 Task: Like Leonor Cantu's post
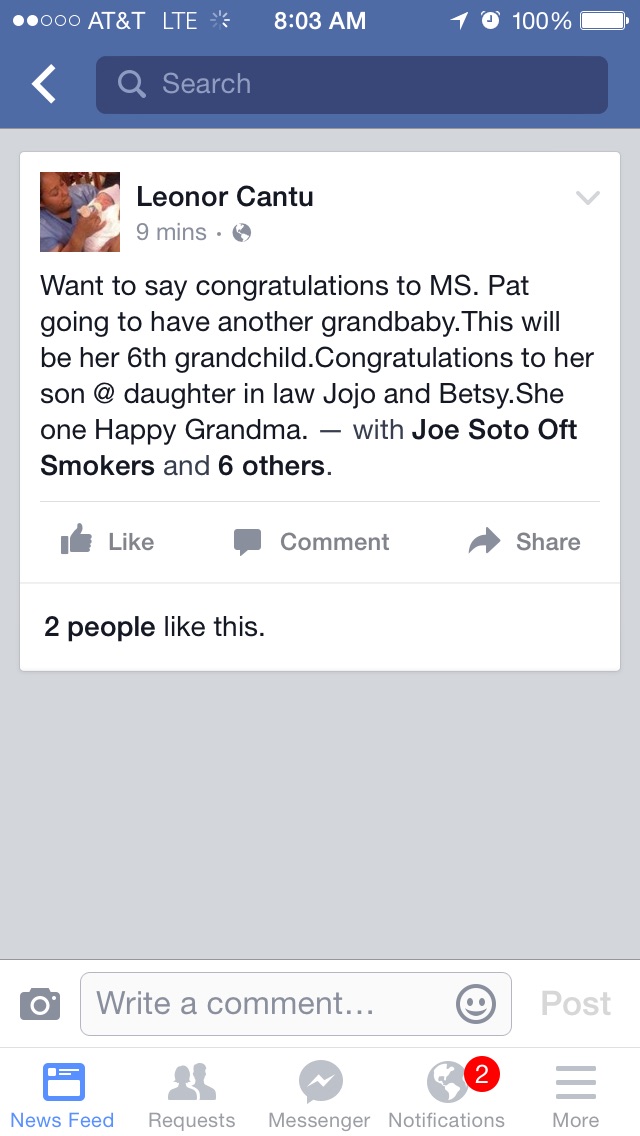[x=107, y=542]
